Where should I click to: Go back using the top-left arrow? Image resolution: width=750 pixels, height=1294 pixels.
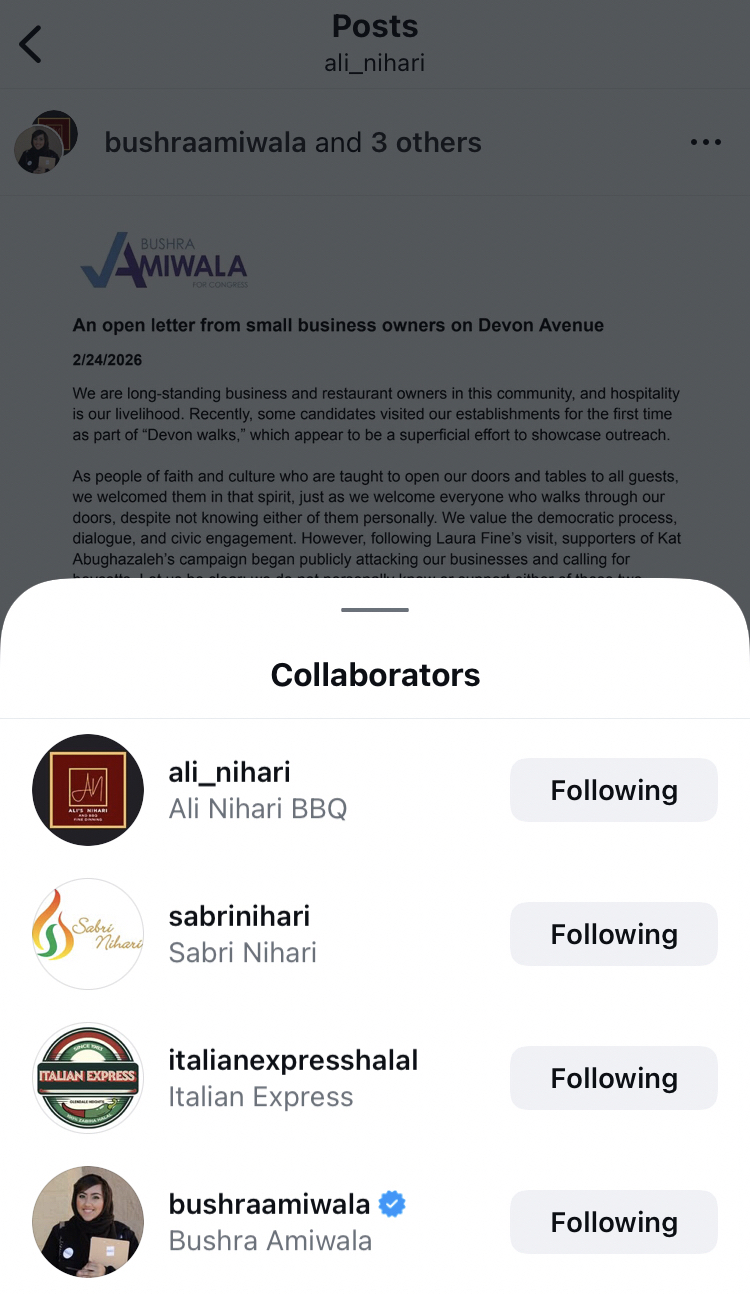click(x=31, y=45)
